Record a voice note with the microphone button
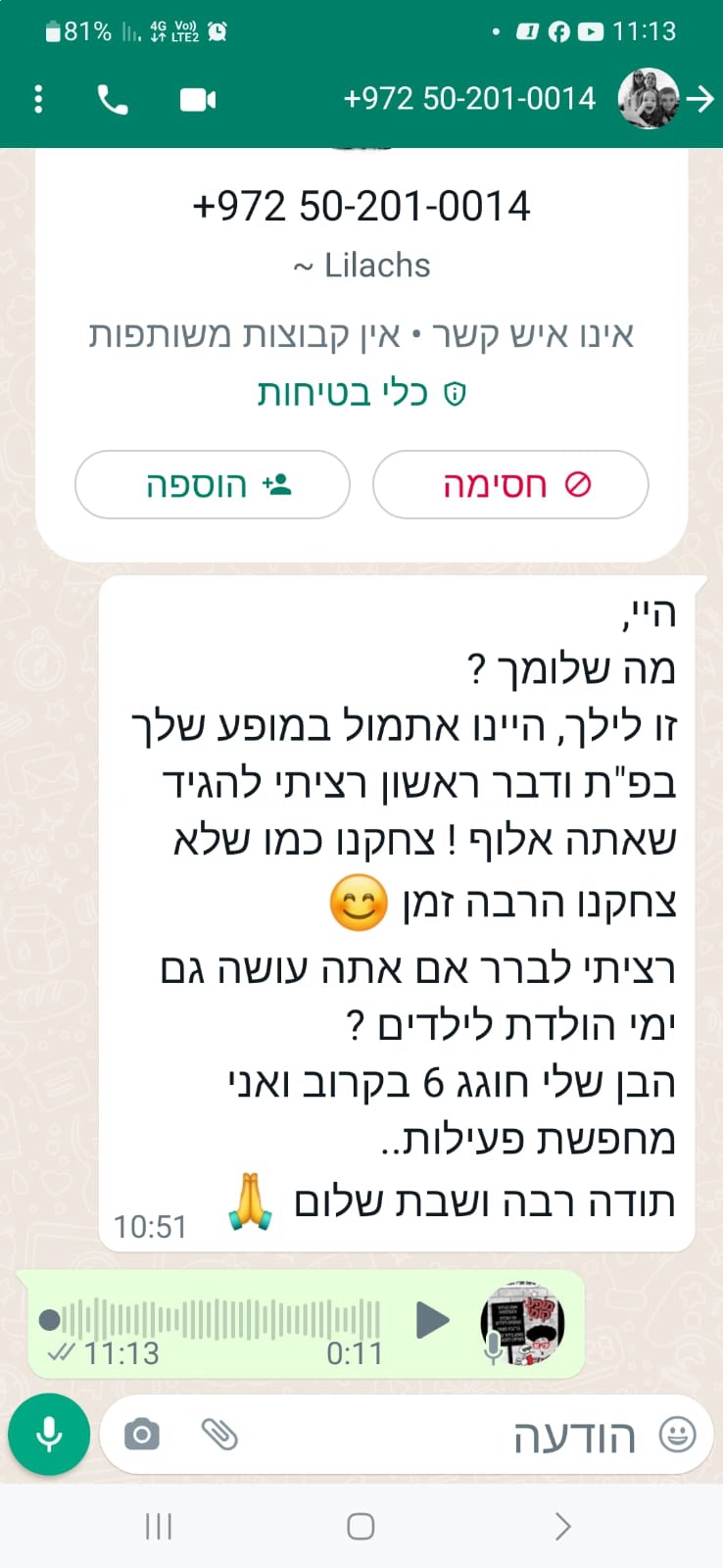 48,1434
